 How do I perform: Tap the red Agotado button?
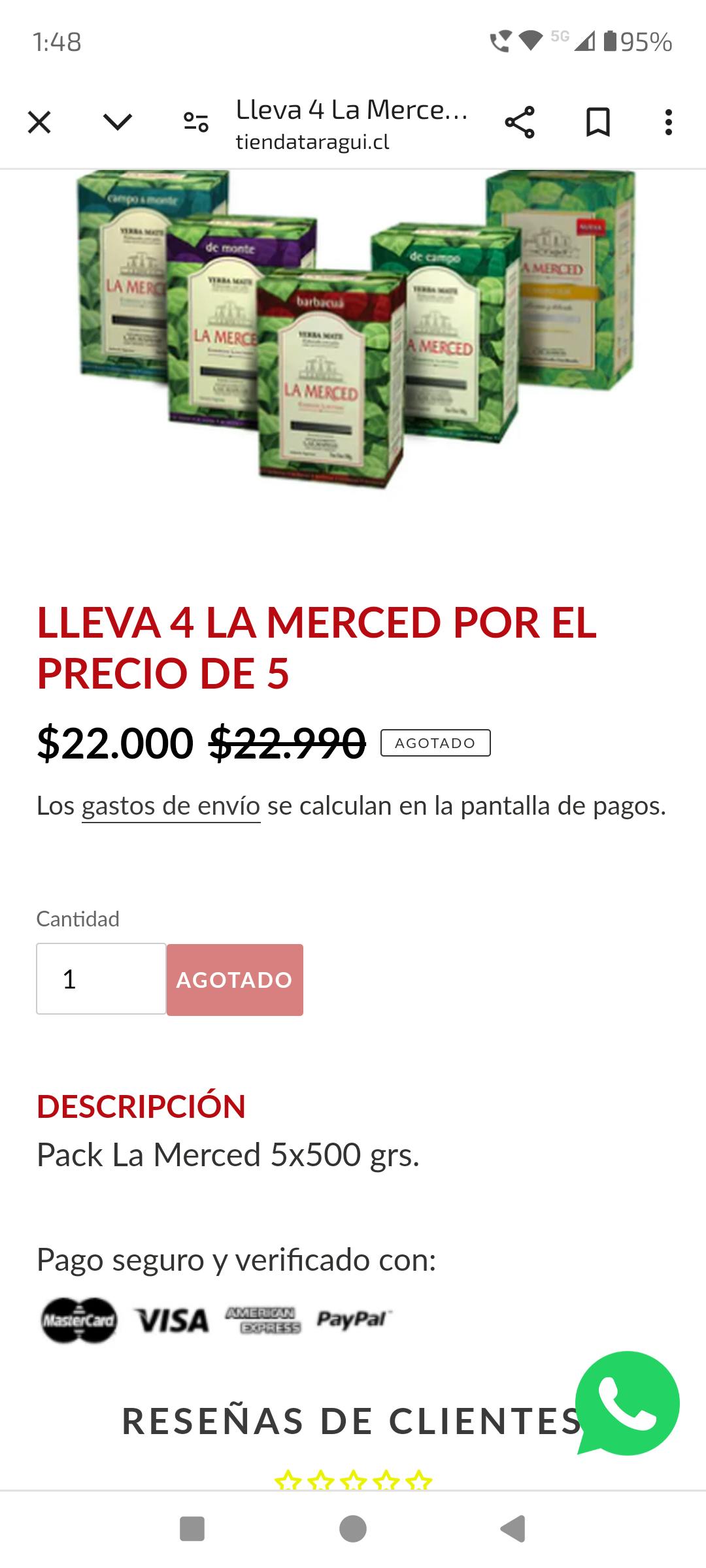click(235, 980)
